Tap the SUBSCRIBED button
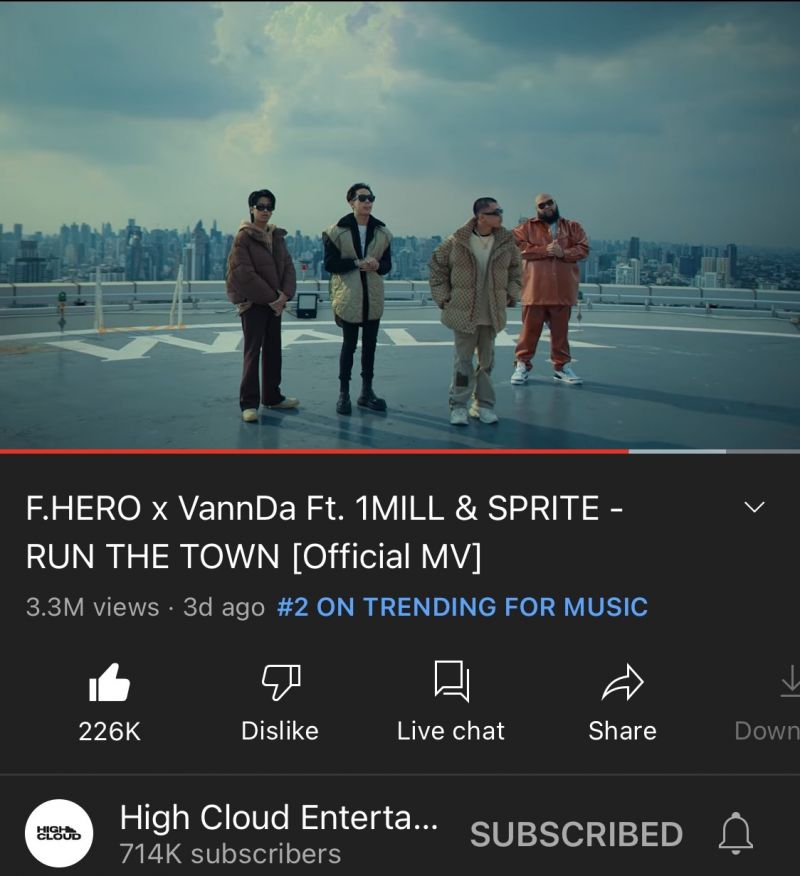 pos(576,834)
